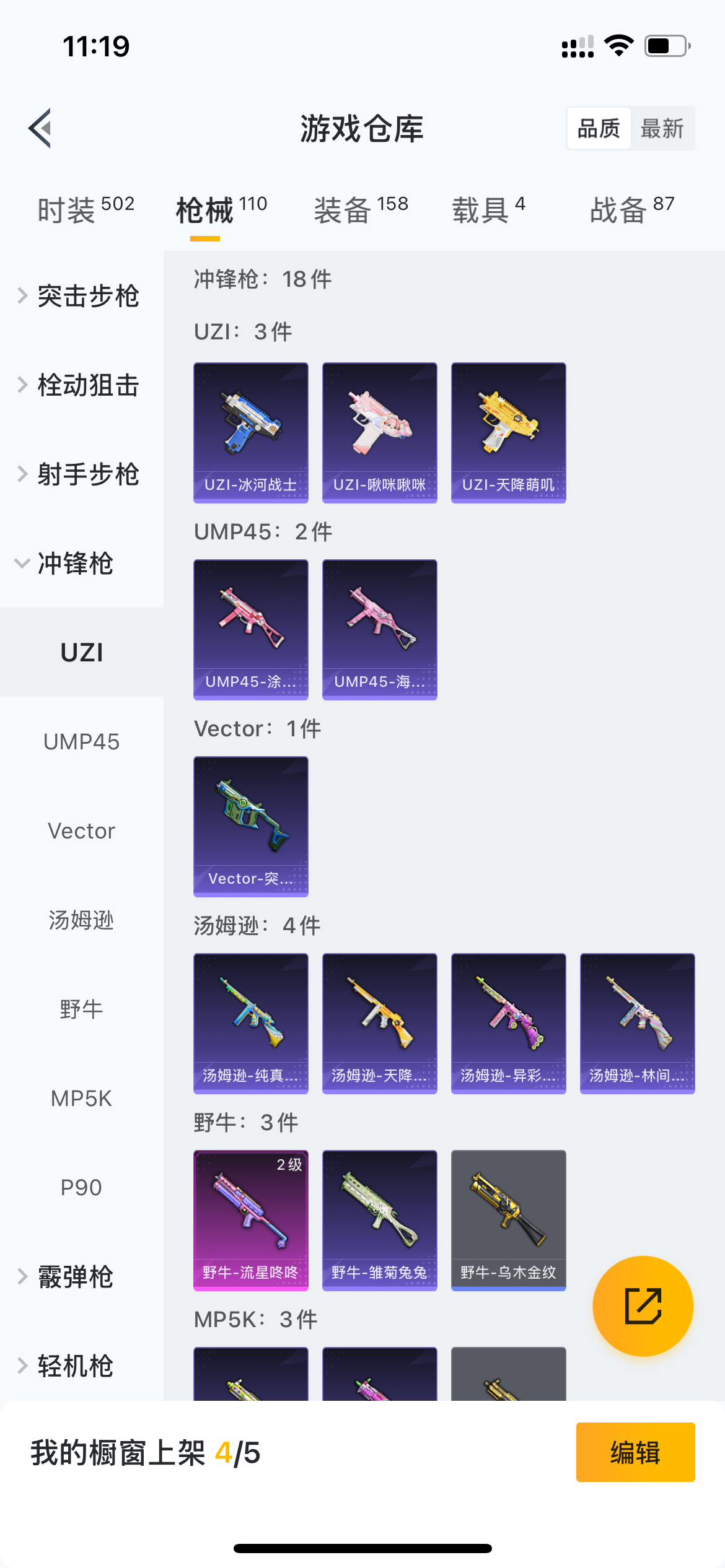Viewport: 725px width, 1568px height.
Task: Tap the 编辑 button
Action: (636, 1452)
